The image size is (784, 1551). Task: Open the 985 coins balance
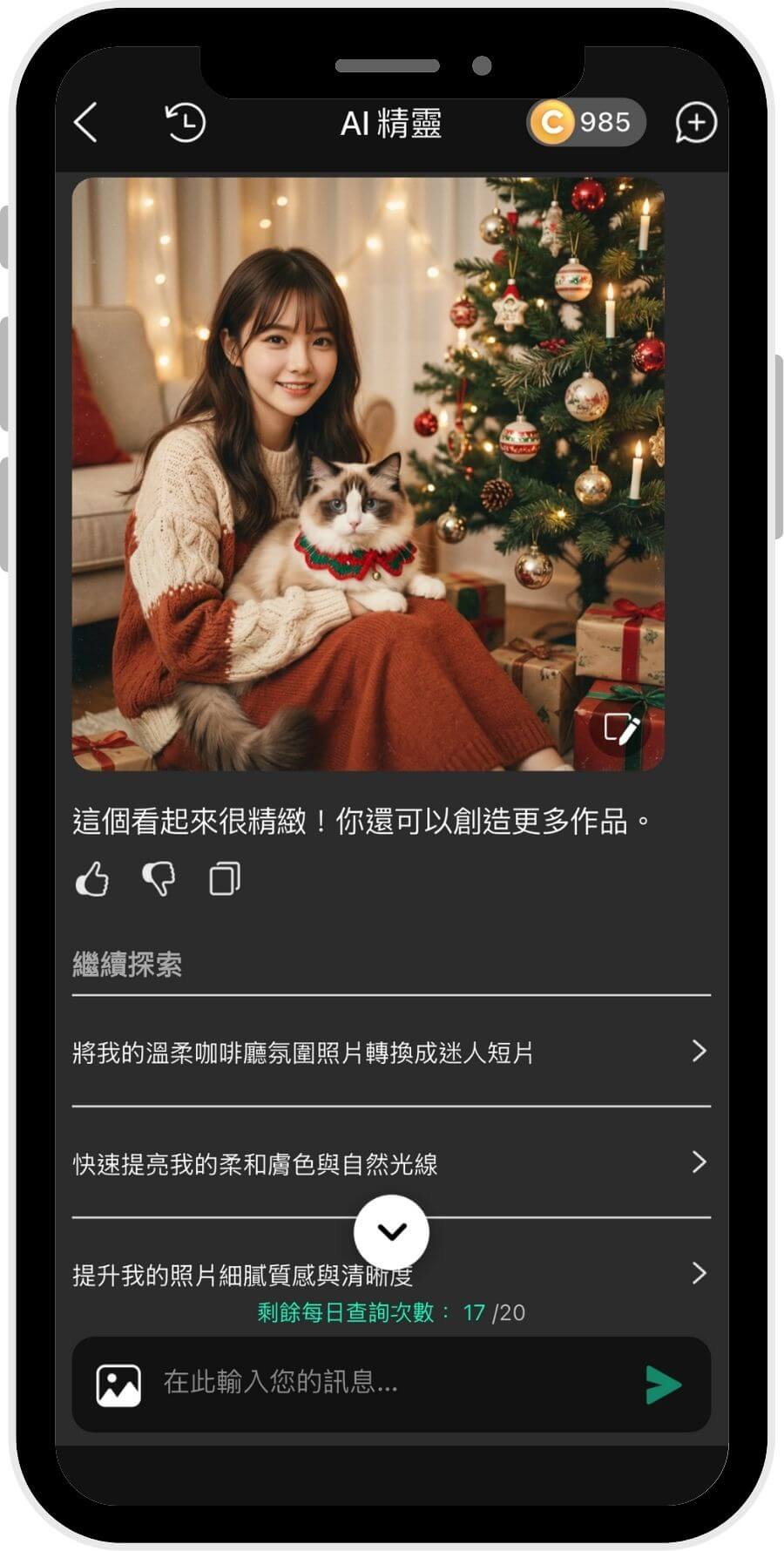(x=586, y=122)
